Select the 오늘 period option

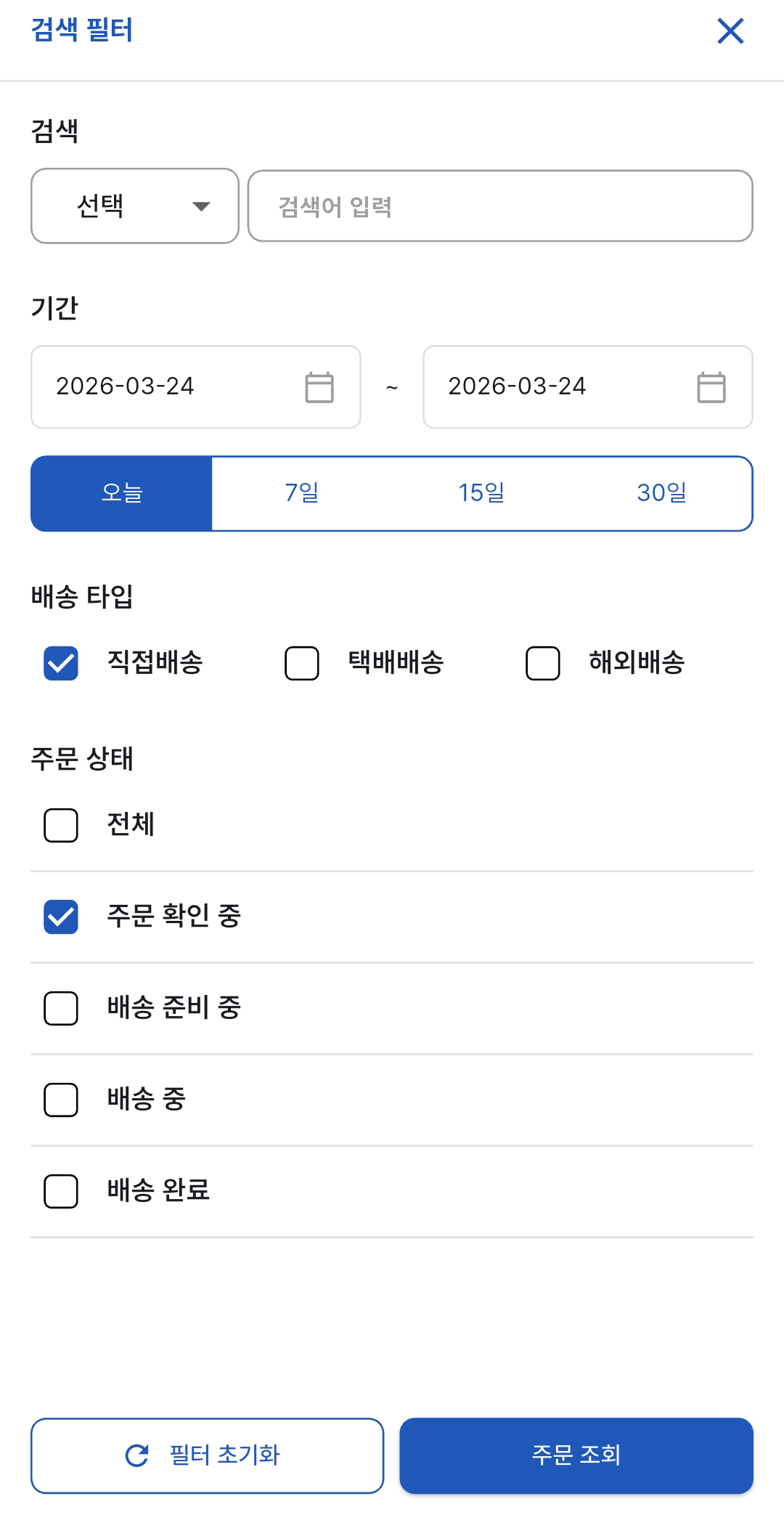(121, 494)
